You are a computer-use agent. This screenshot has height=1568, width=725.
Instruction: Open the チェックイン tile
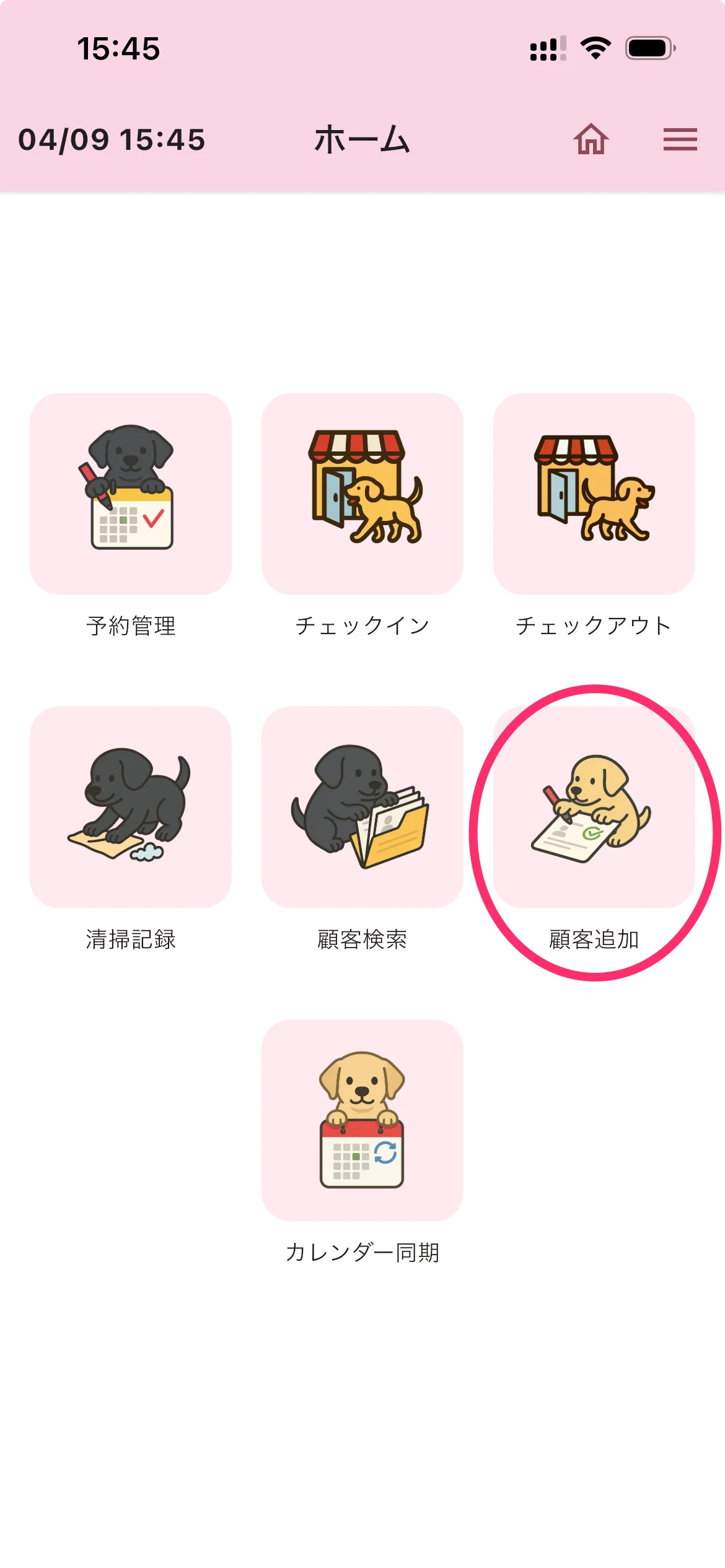point(362,494)
